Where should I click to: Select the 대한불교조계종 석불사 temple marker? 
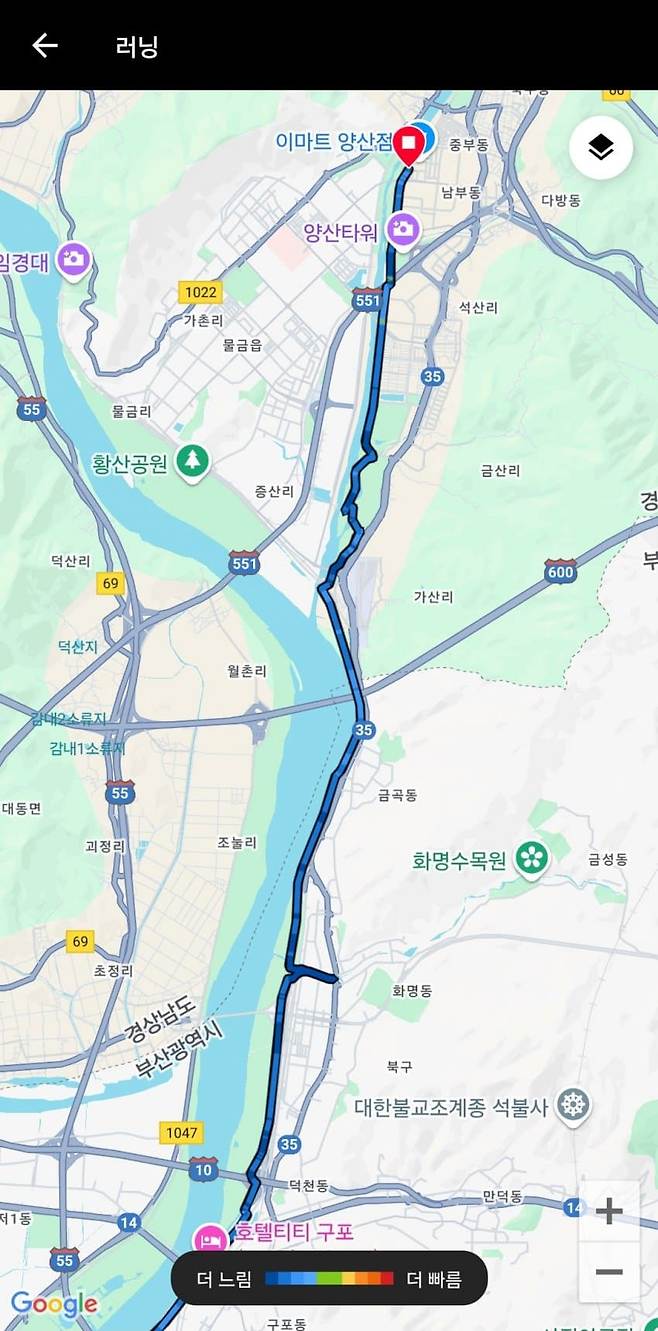click(572, 1106)
